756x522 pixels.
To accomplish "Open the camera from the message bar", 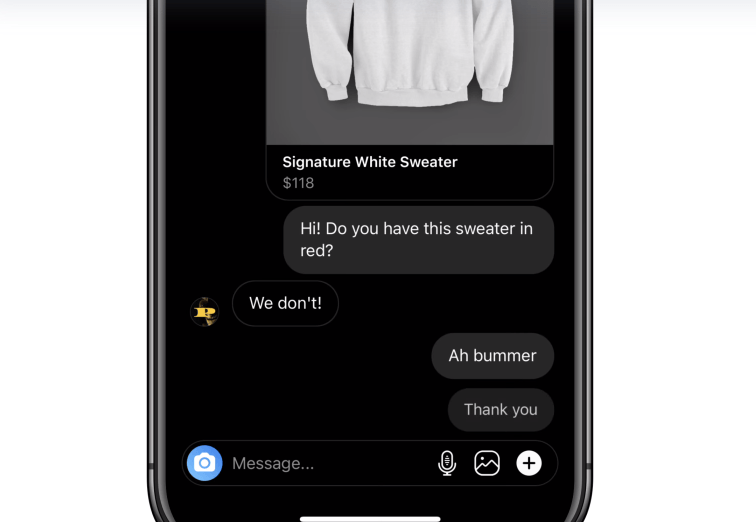I will pos(205,463).
